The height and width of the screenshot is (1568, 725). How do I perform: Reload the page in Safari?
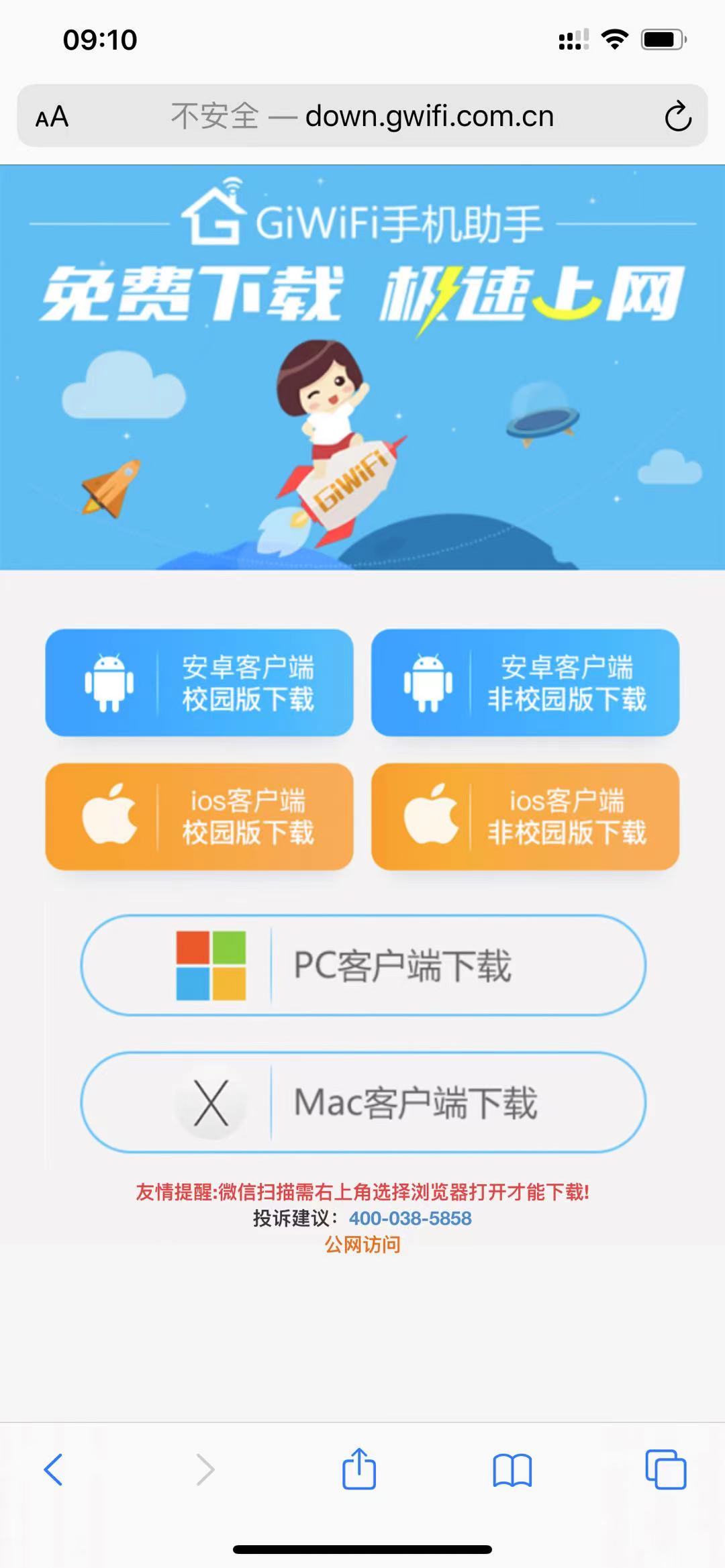(x=677, y=116)
